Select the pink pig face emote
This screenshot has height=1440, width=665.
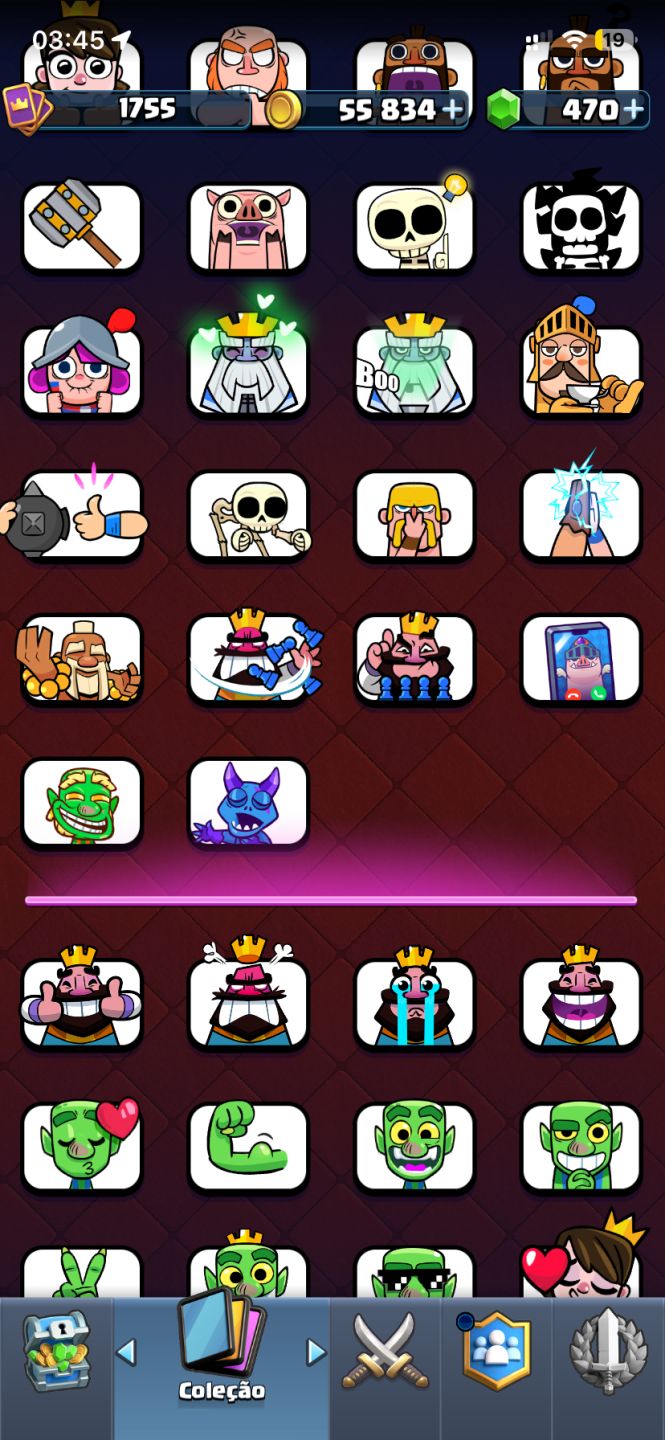[x=249, y=227]
